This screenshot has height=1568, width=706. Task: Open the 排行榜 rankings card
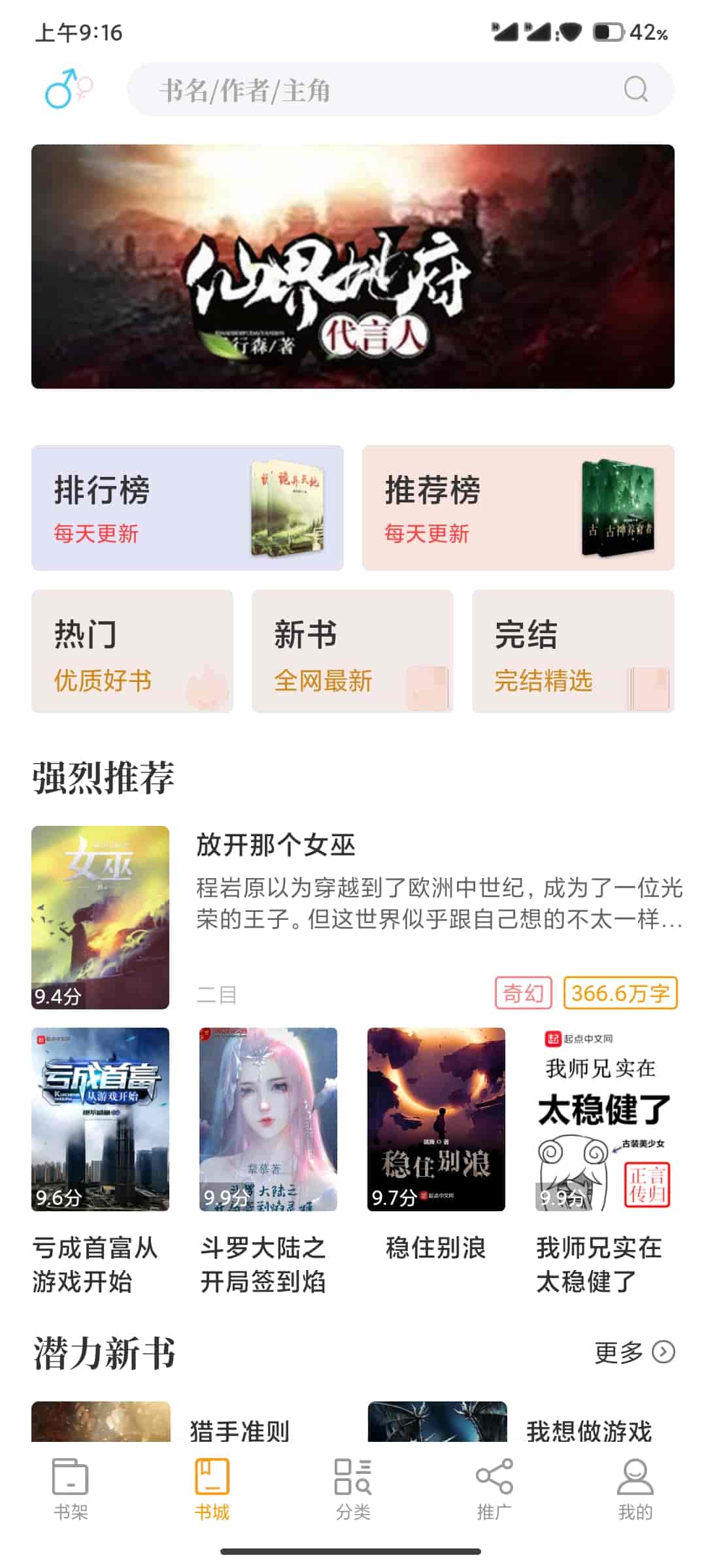coord(188,508)
